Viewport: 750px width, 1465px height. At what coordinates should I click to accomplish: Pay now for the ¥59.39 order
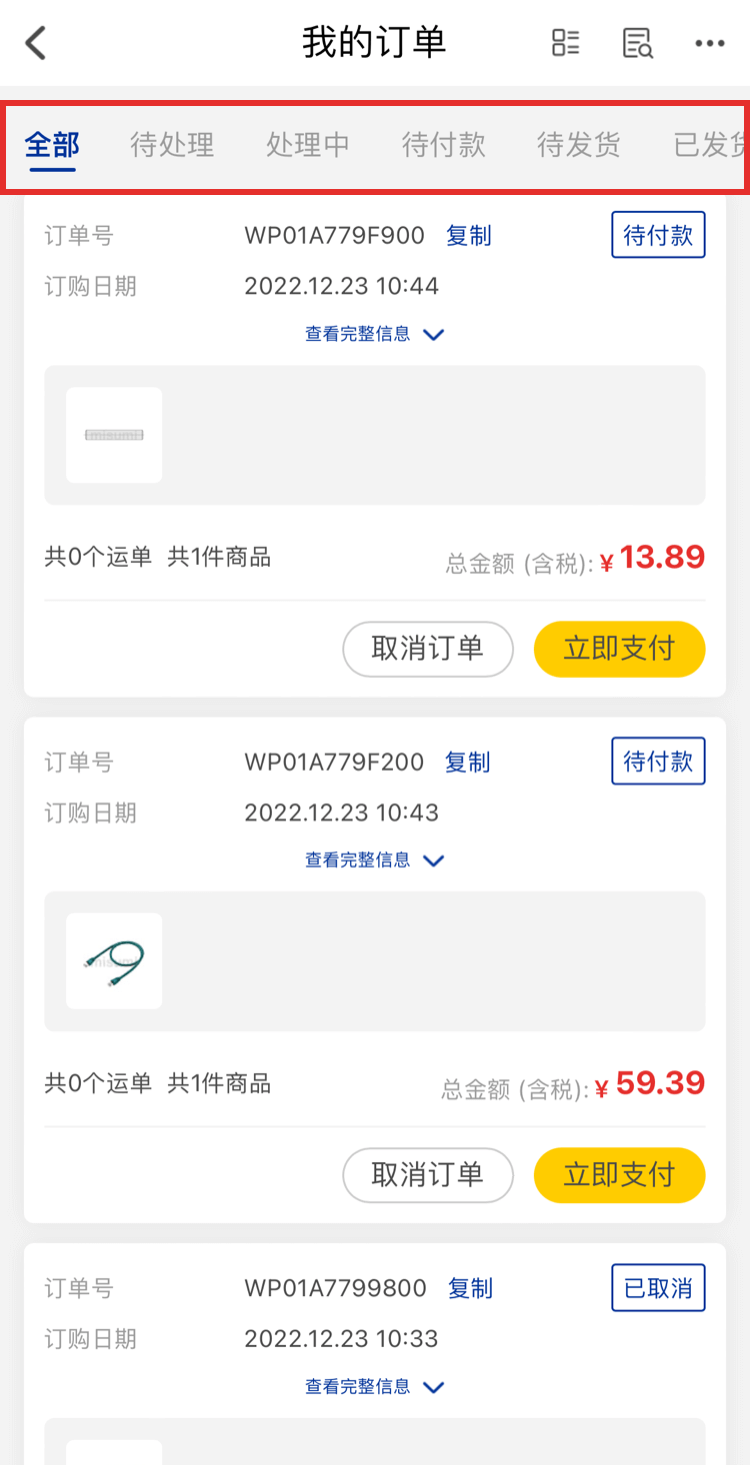(619, 1175)
